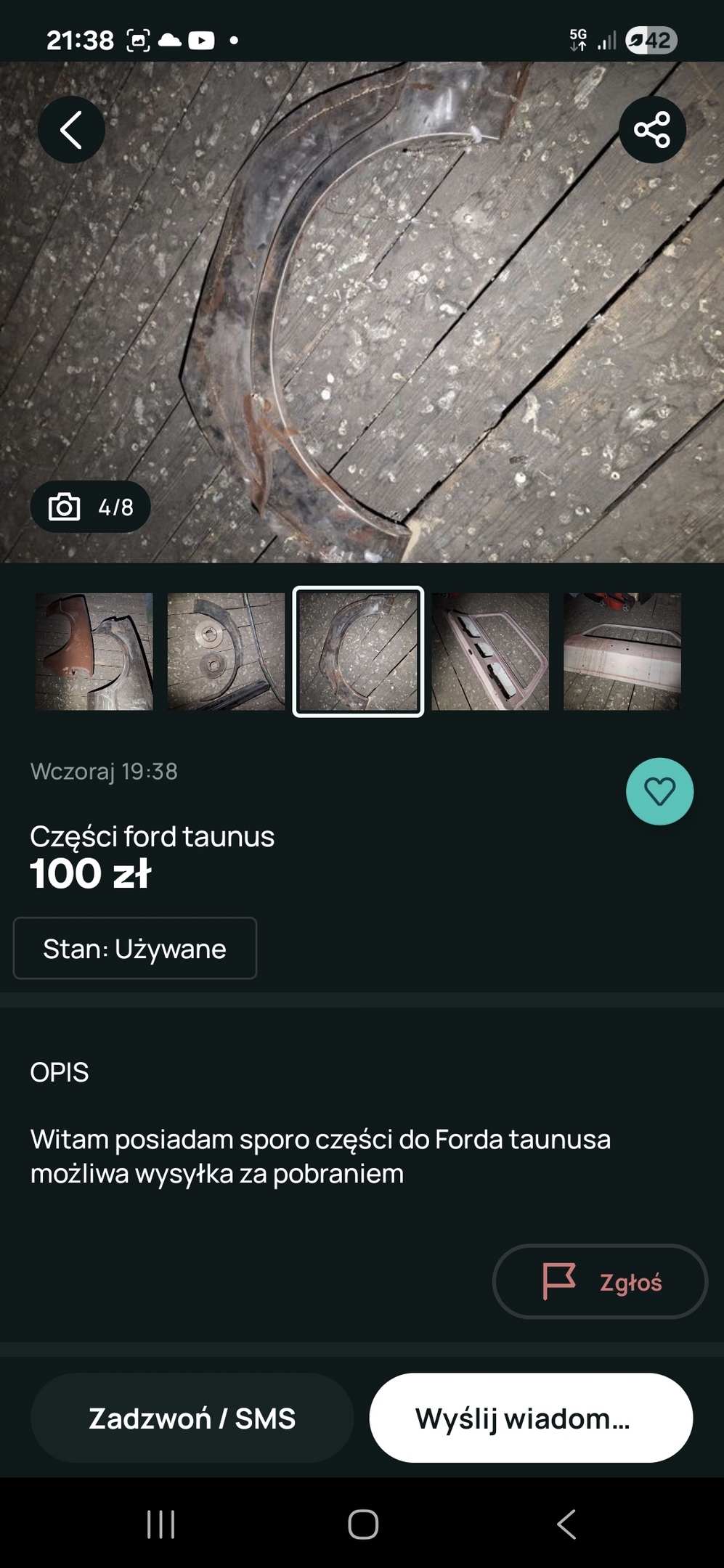Select the second thumbnail with round discs
724x1568 pixels.
coord(226,651)
